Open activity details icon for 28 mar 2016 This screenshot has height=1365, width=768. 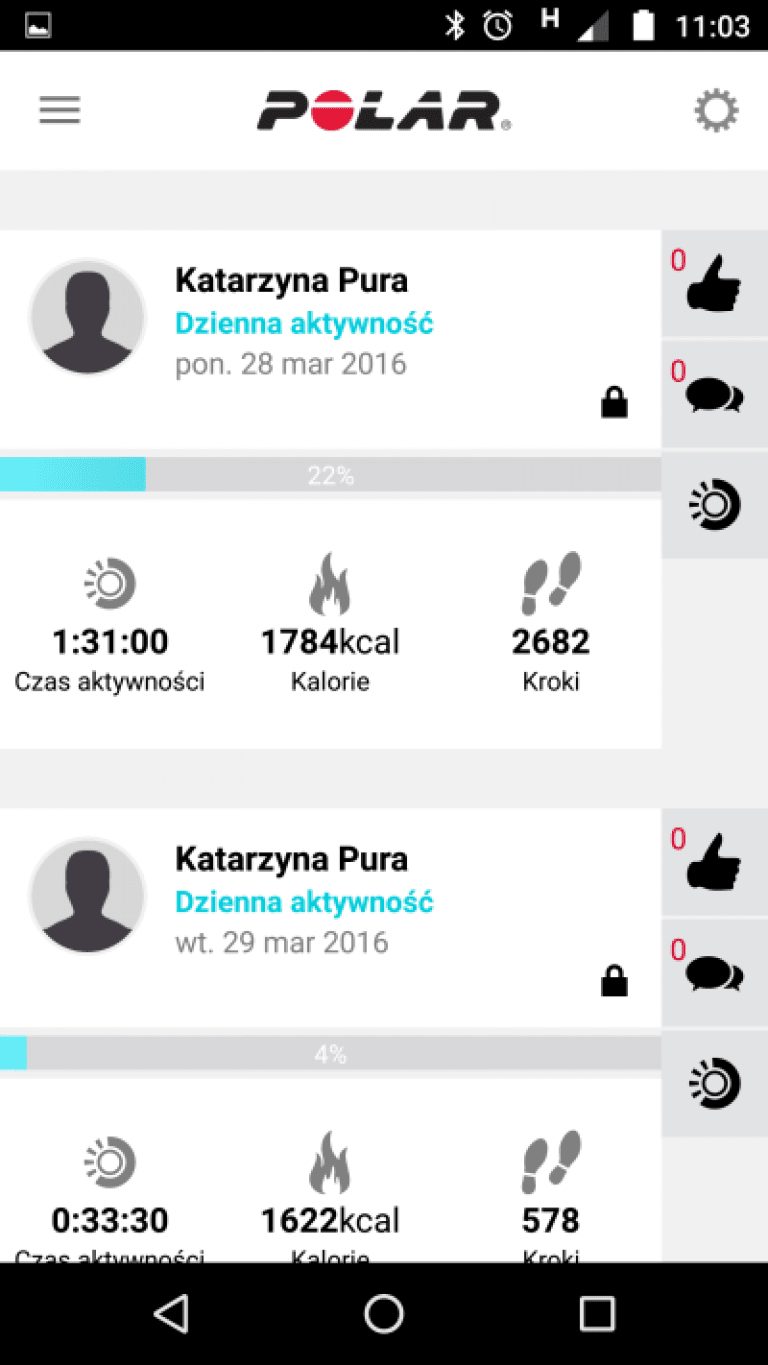714,505
